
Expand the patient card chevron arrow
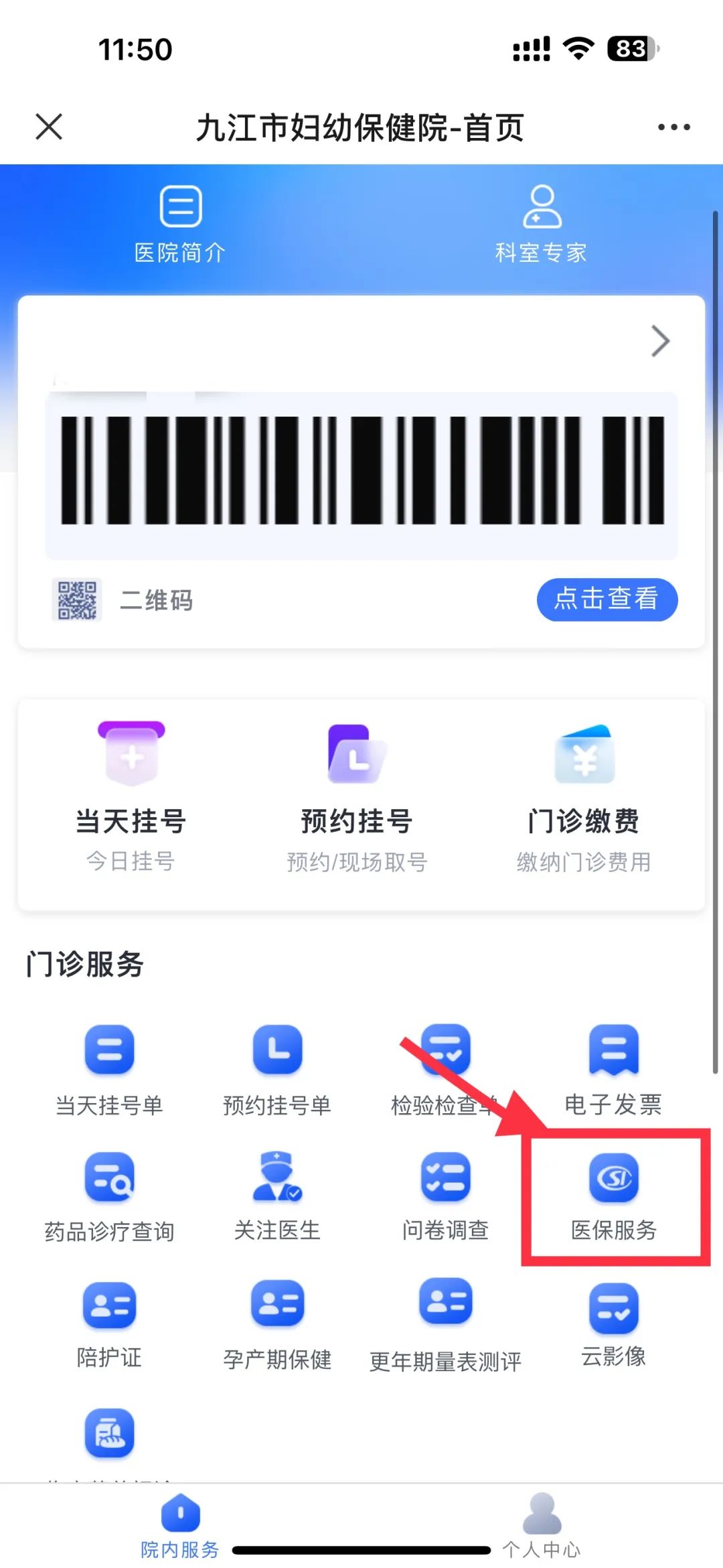point(660,342)
